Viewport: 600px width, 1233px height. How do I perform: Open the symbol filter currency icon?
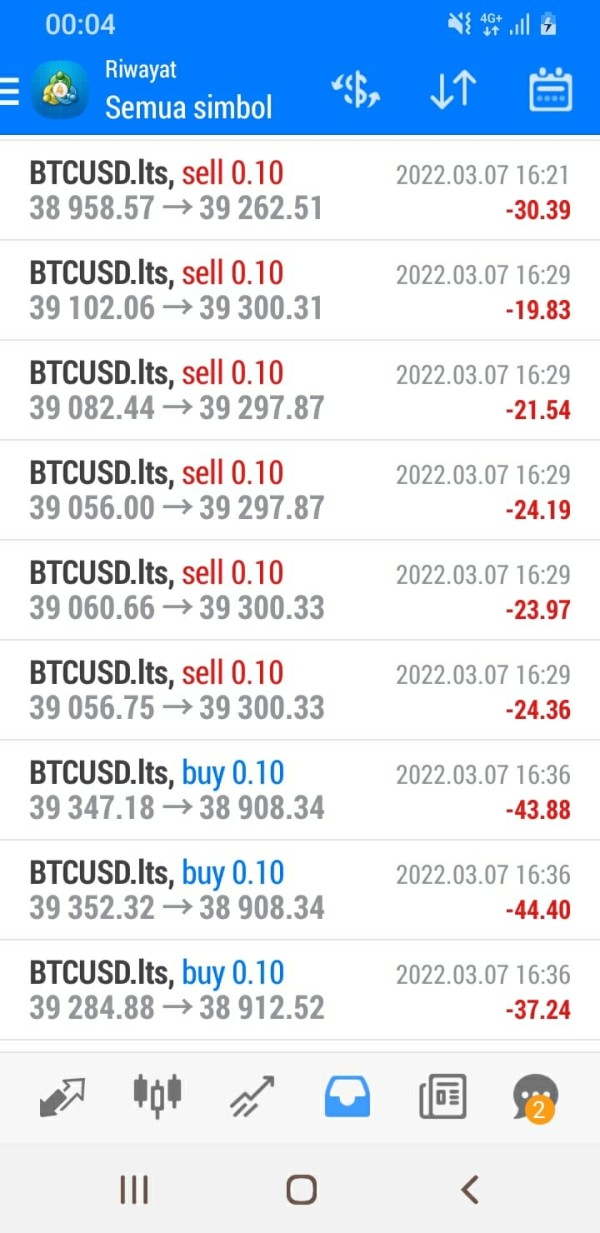[355, 91]
